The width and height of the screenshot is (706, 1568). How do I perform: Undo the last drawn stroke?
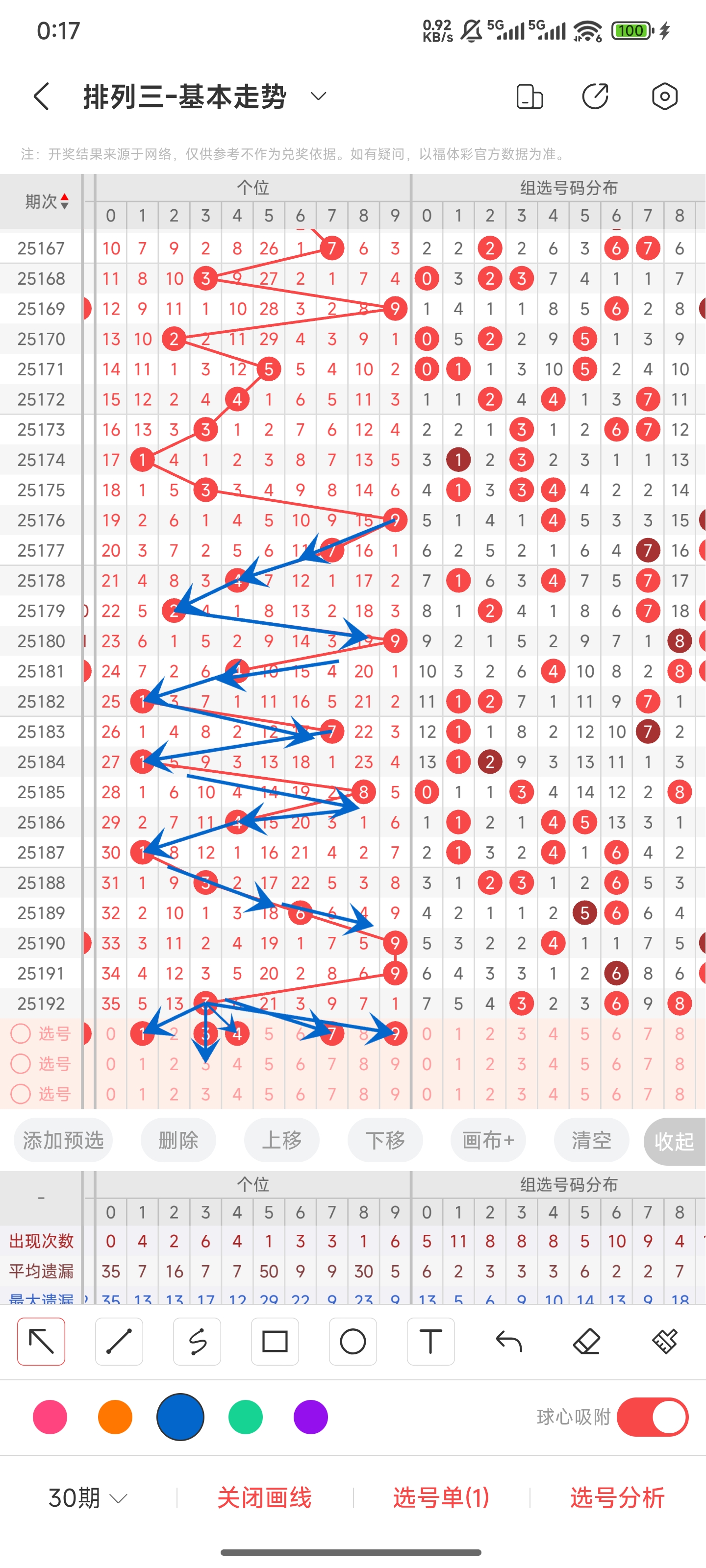pyautogui.click(x=508, y=1342)
